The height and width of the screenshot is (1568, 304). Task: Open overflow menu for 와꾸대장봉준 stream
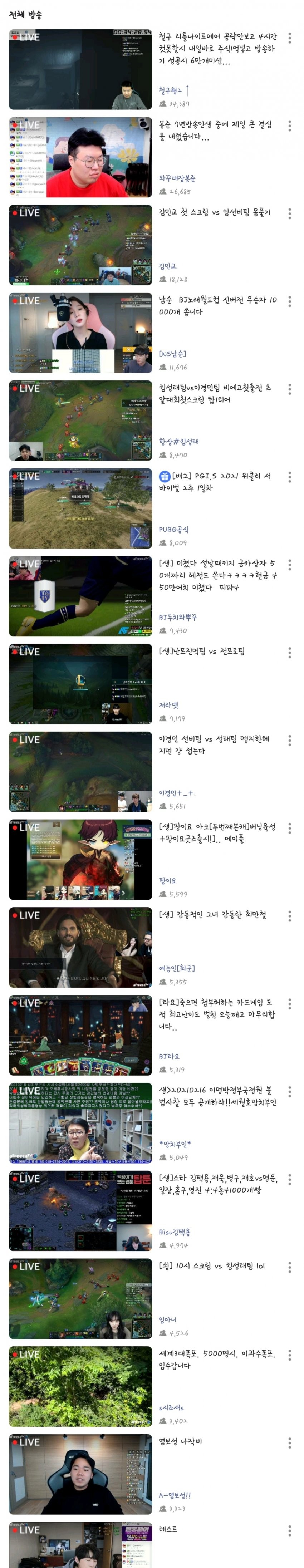(x=289, y=126)
